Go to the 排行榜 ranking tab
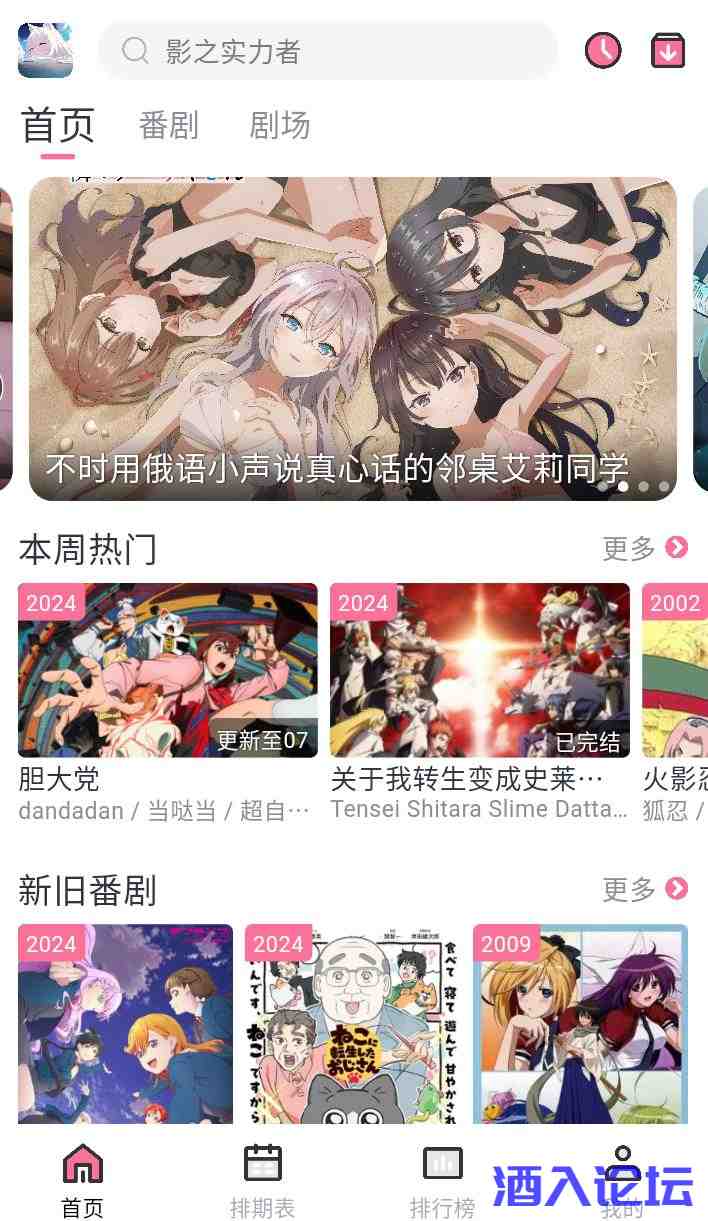708x1221 pixels. [x=442, y=1180]
